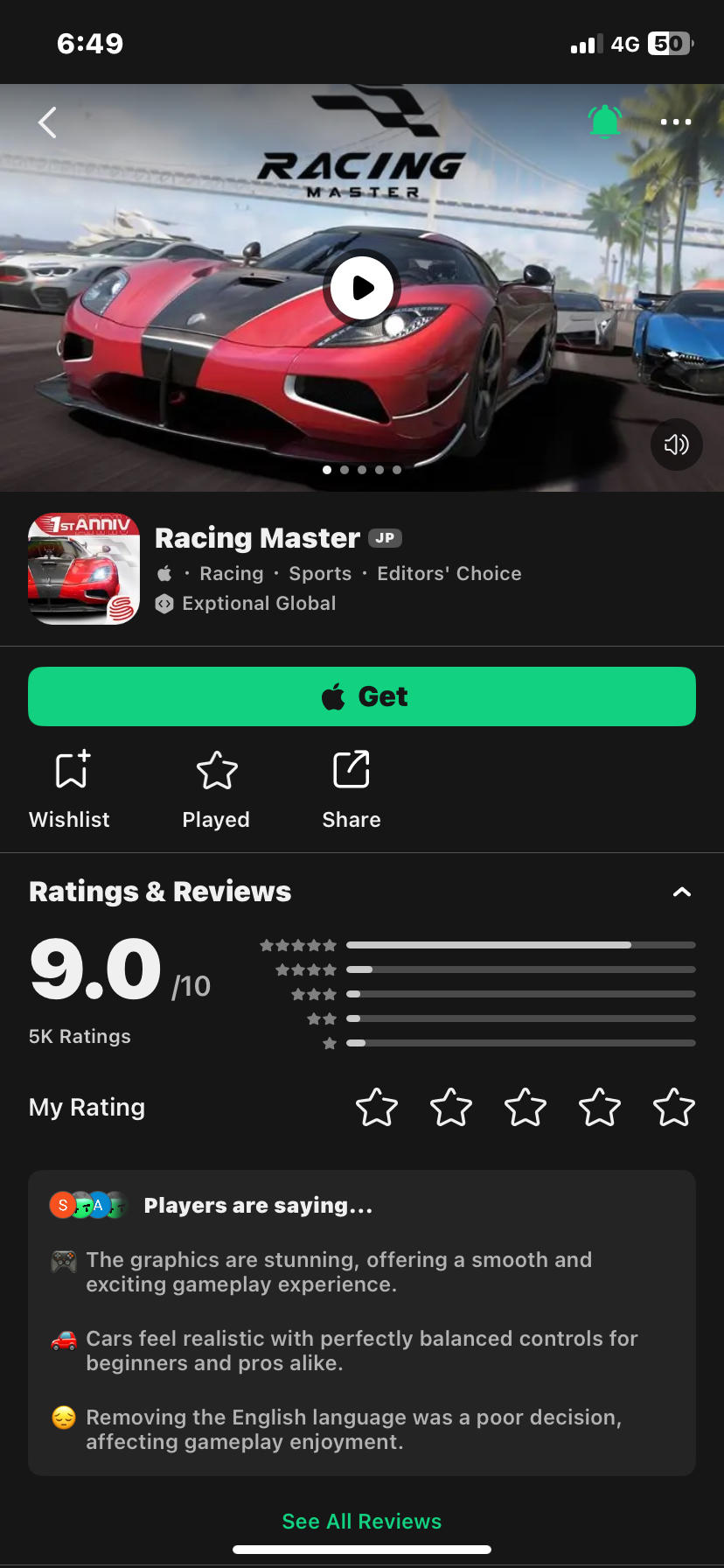Collapse the Ratings & Reviews section
The height and width of the screenshot is (1568, 724).
(x=681, y=892)
